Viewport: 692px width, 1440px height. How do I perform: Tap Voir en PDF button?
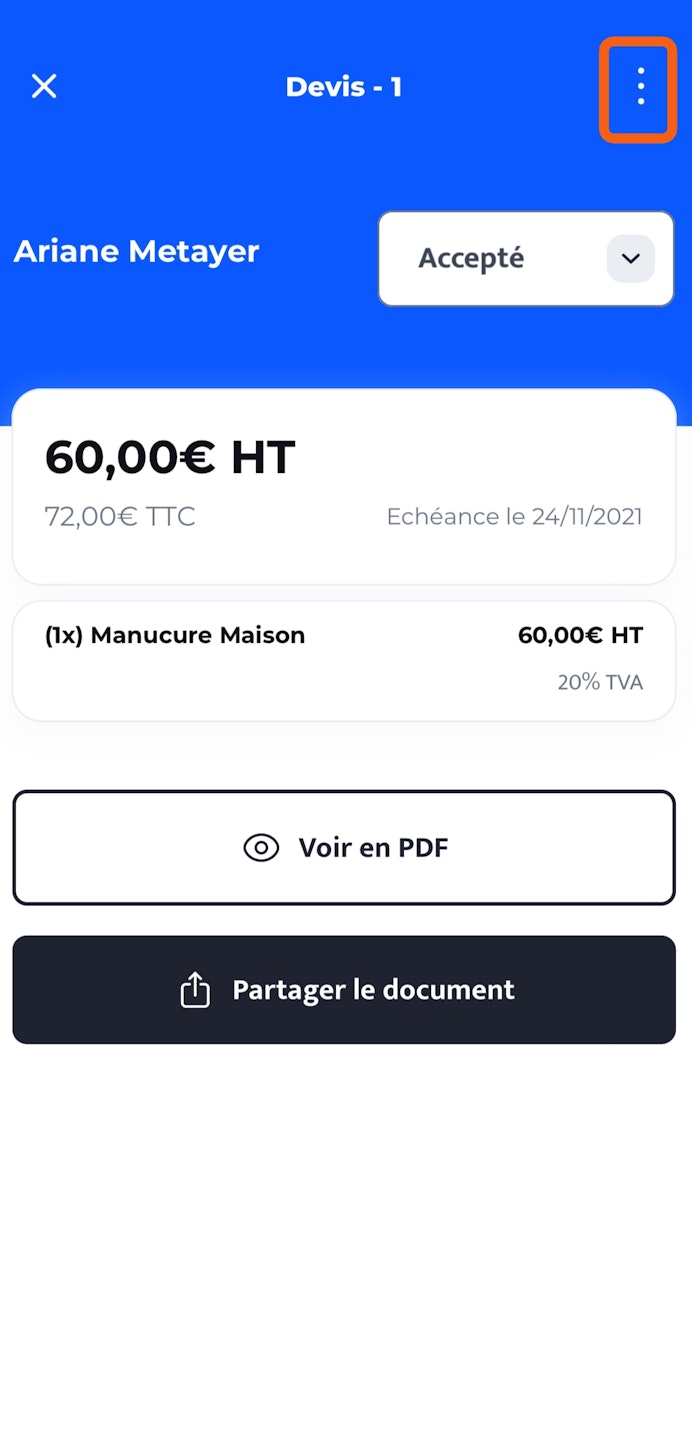pos(344,848)
